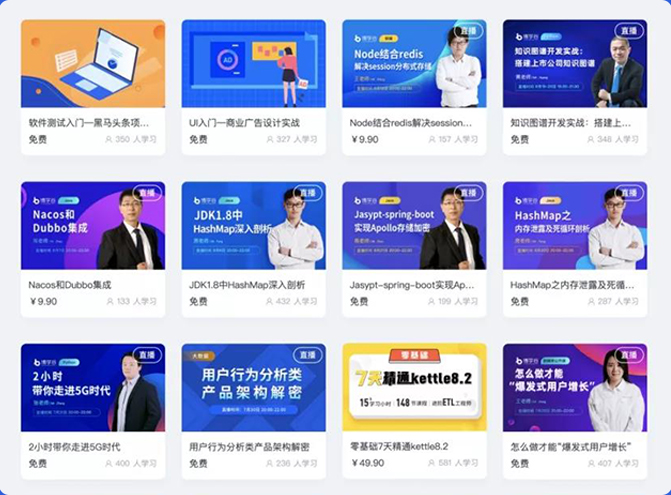This screenshot has height=495, width=671.
Task: Open 零基础7天精通kettle8.2 course
Action: click(414, 388)
